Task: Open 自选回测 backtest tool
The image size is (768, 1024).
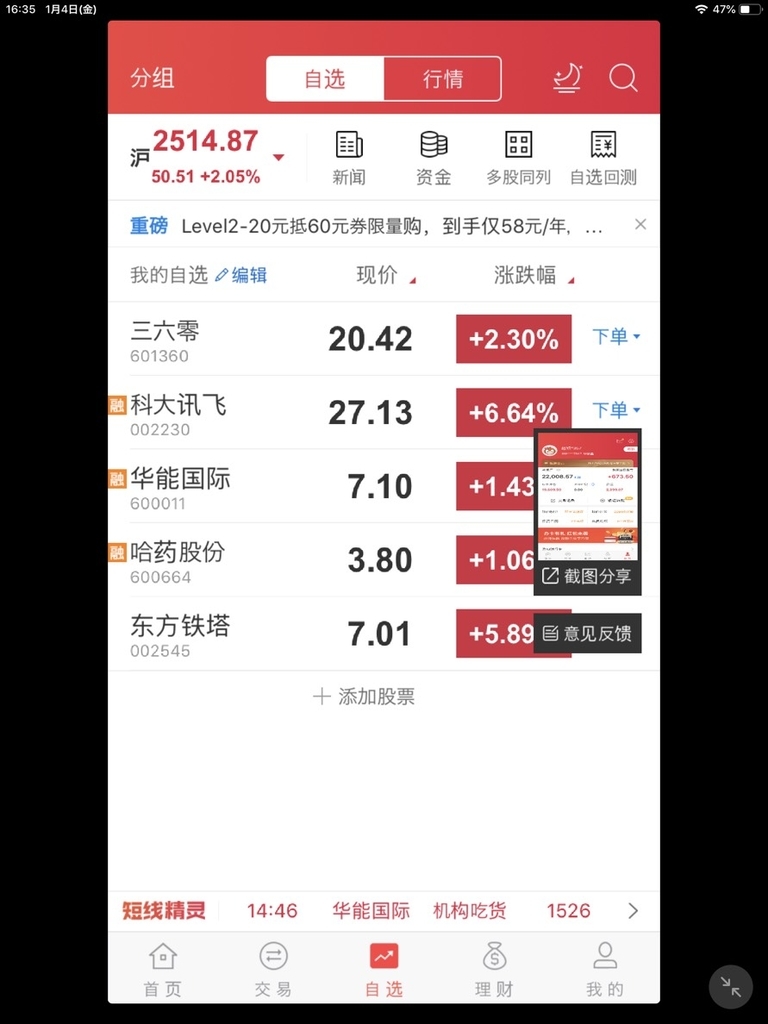Action: (x=603, y=158)
